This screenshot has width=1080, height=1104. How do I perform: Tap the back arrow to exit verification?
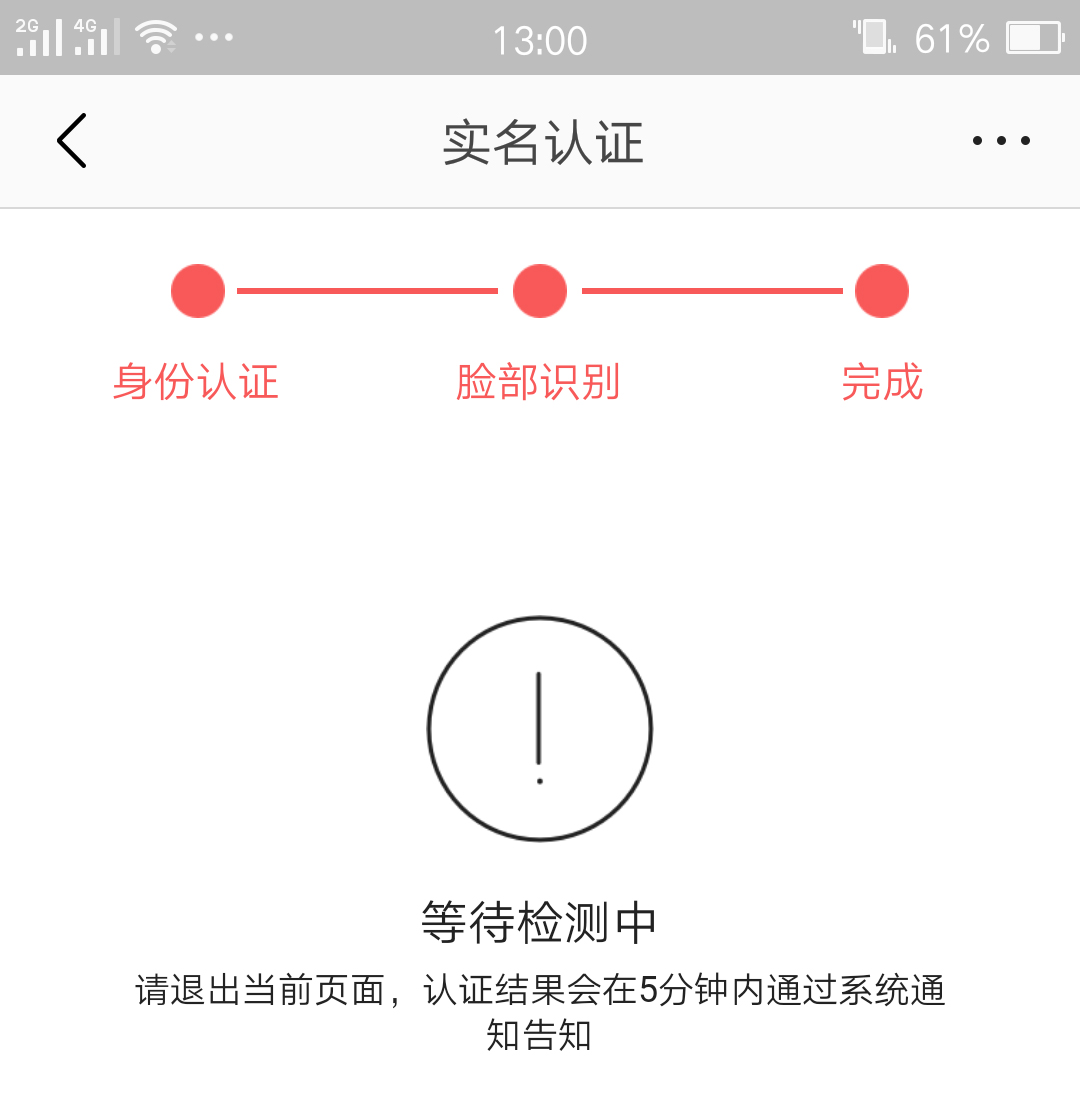(71, 140)
